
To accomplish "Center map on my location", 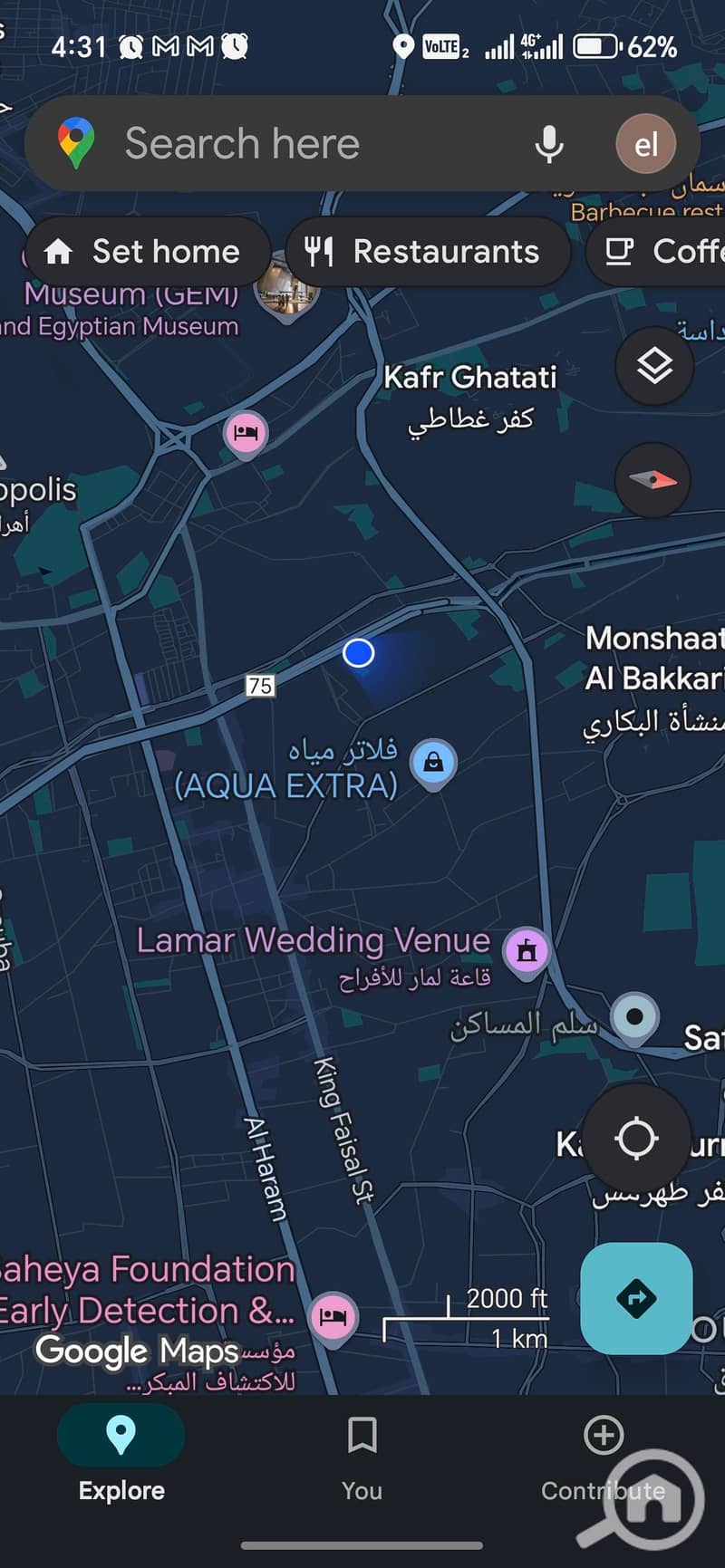I will [x=636, y=1138].
